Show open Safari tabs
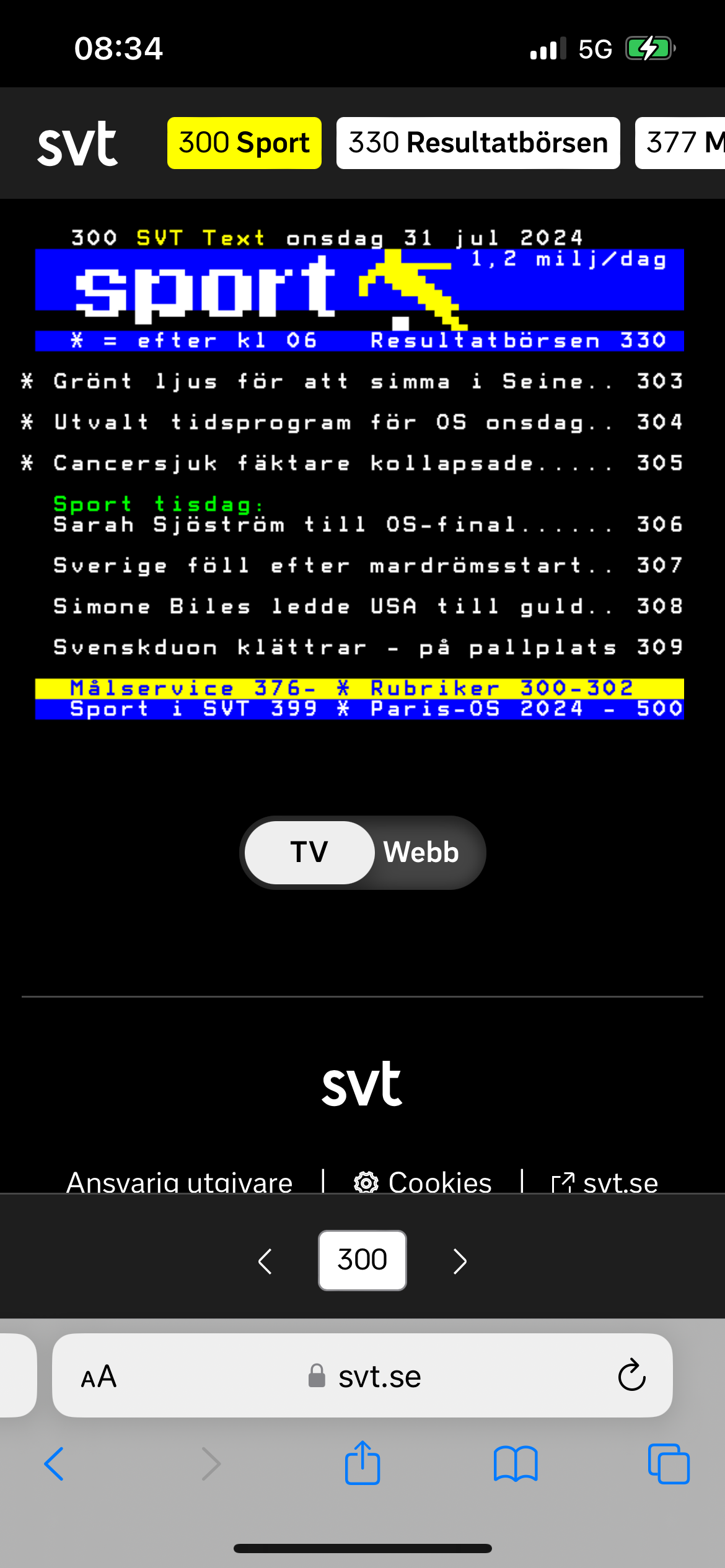This screenshot has width=725, height=1568. [669, 1464]
